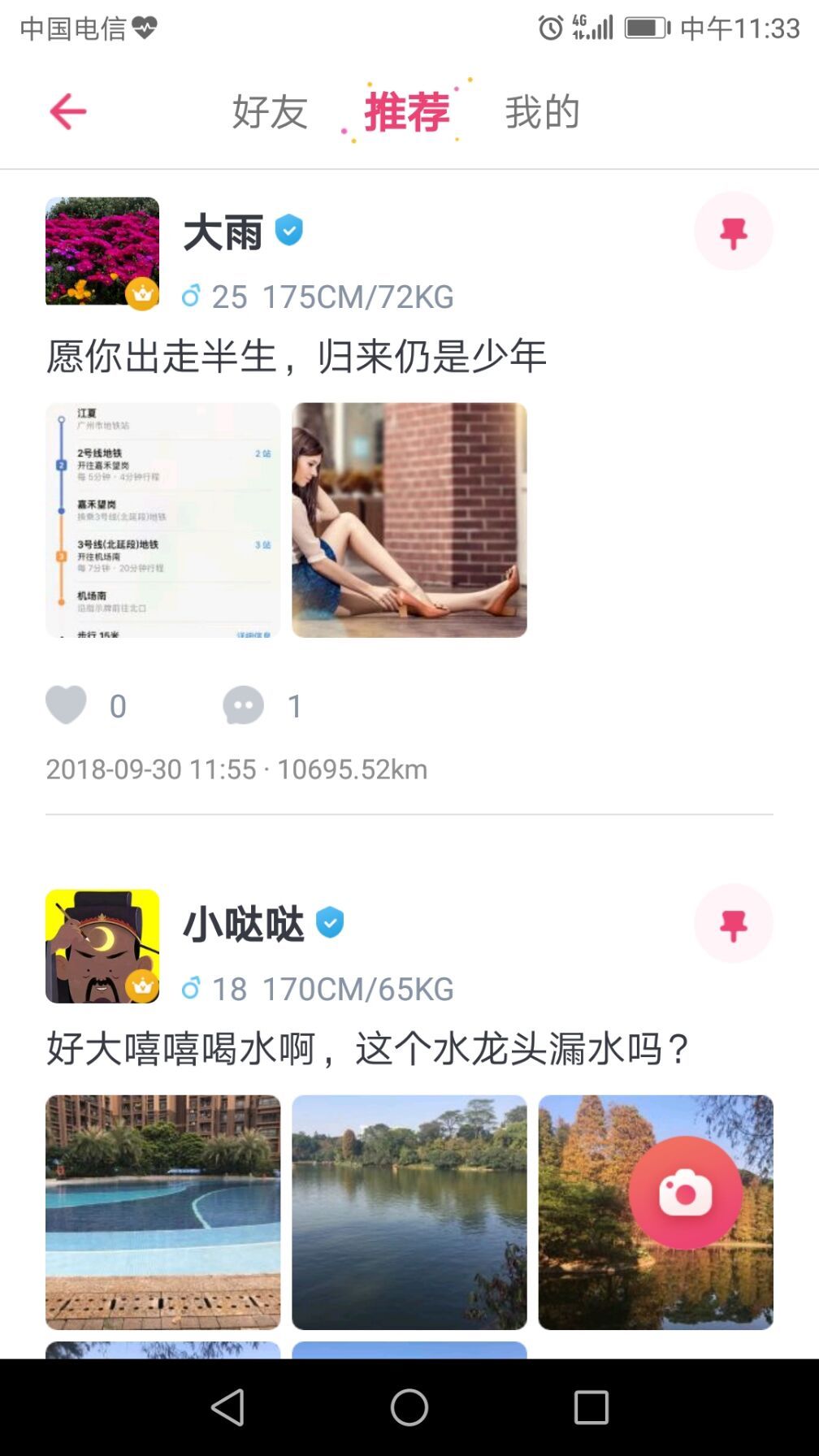Open the 我的 tab
Image resolution: width=819 pixels, height=1456 pixels.
pyautogui.click(x=542, y=111)
